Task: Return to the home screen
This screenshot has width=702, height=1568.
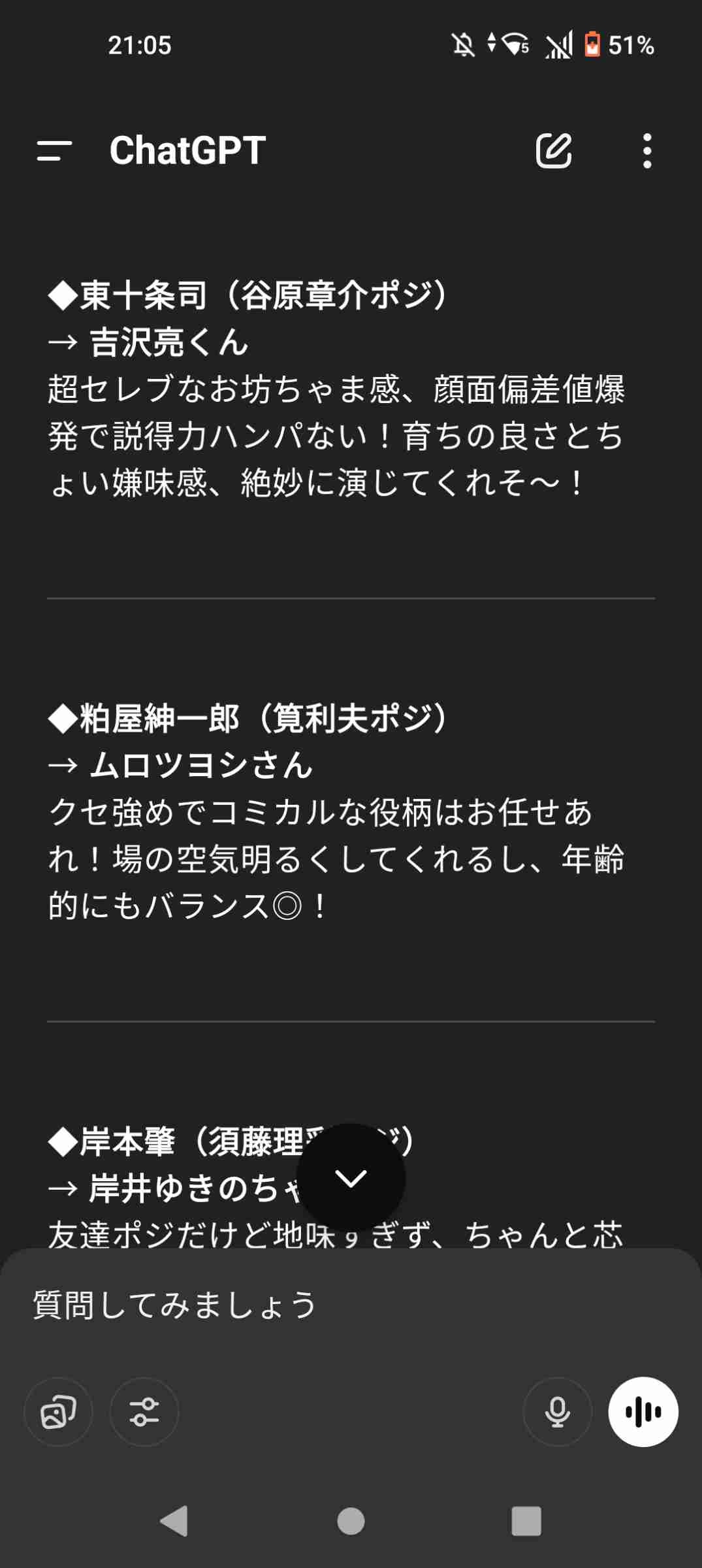Action: [x=351, y=1521]
